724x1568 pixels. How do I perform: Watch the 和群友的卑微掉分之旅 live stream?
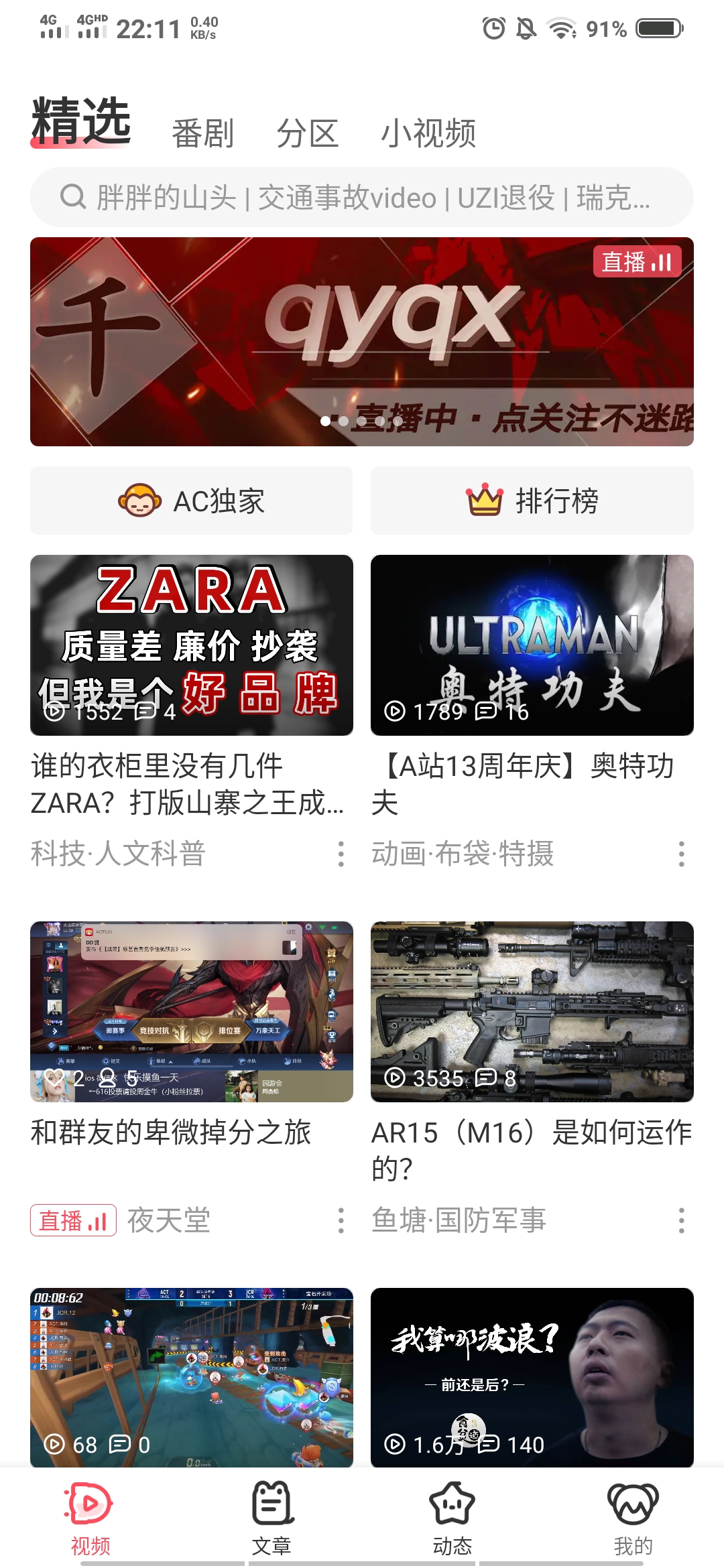point(192,1012)
